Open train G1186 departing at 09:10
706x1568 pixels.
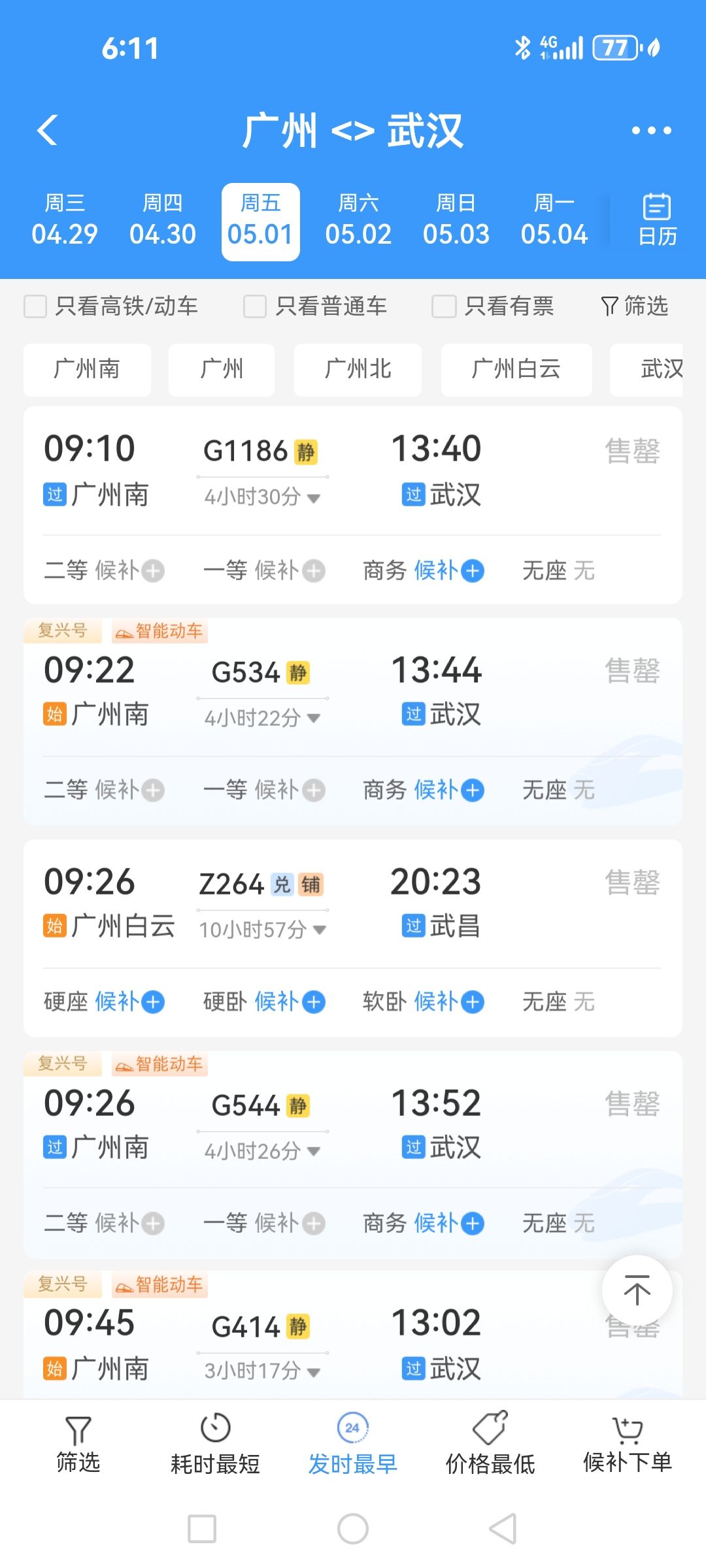[x=353, y=470]
